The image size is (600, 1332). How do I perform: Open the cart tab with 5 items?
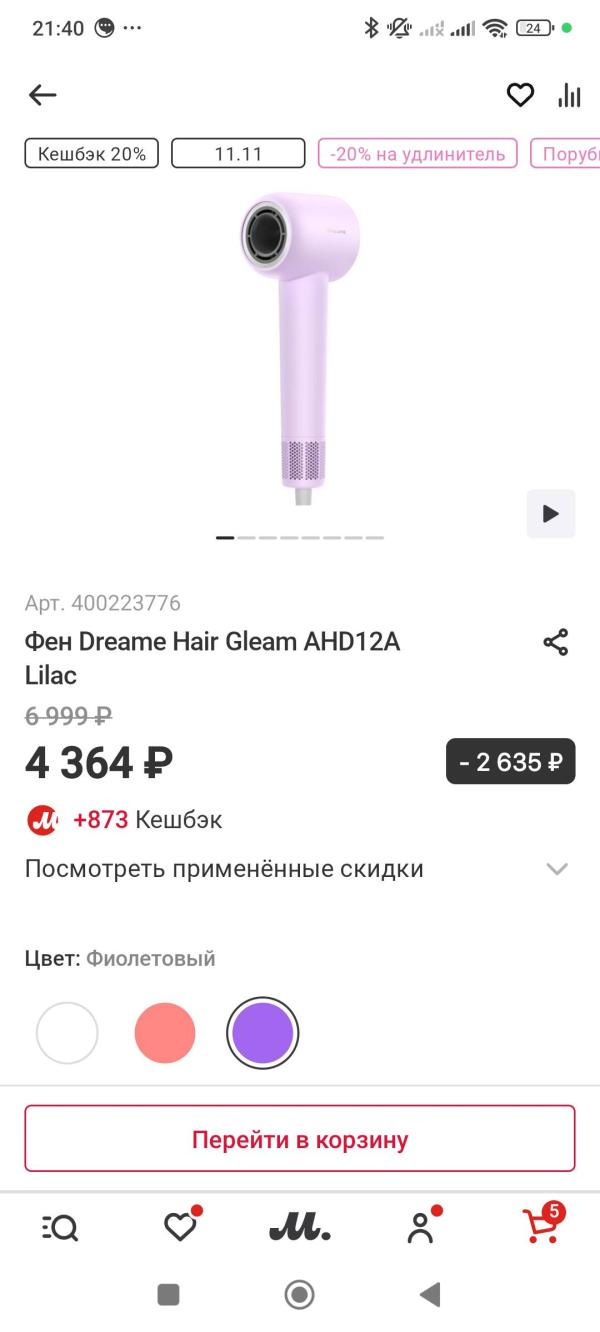pyautogui.click(x=541, y=1227)
